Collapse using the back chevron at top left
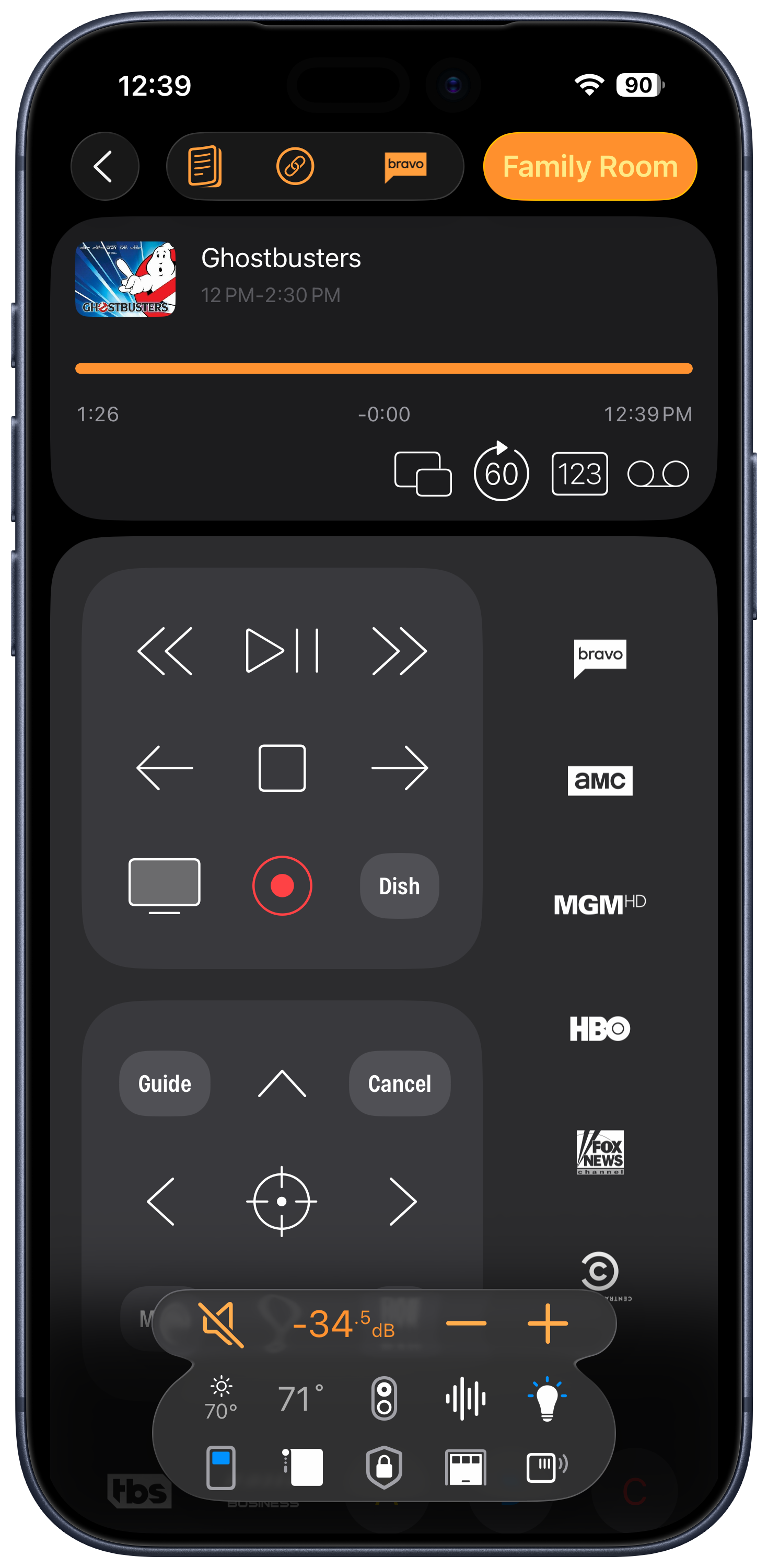This screenshot has height=1568, width=768. pyautogui.click(x=104, y=166)
